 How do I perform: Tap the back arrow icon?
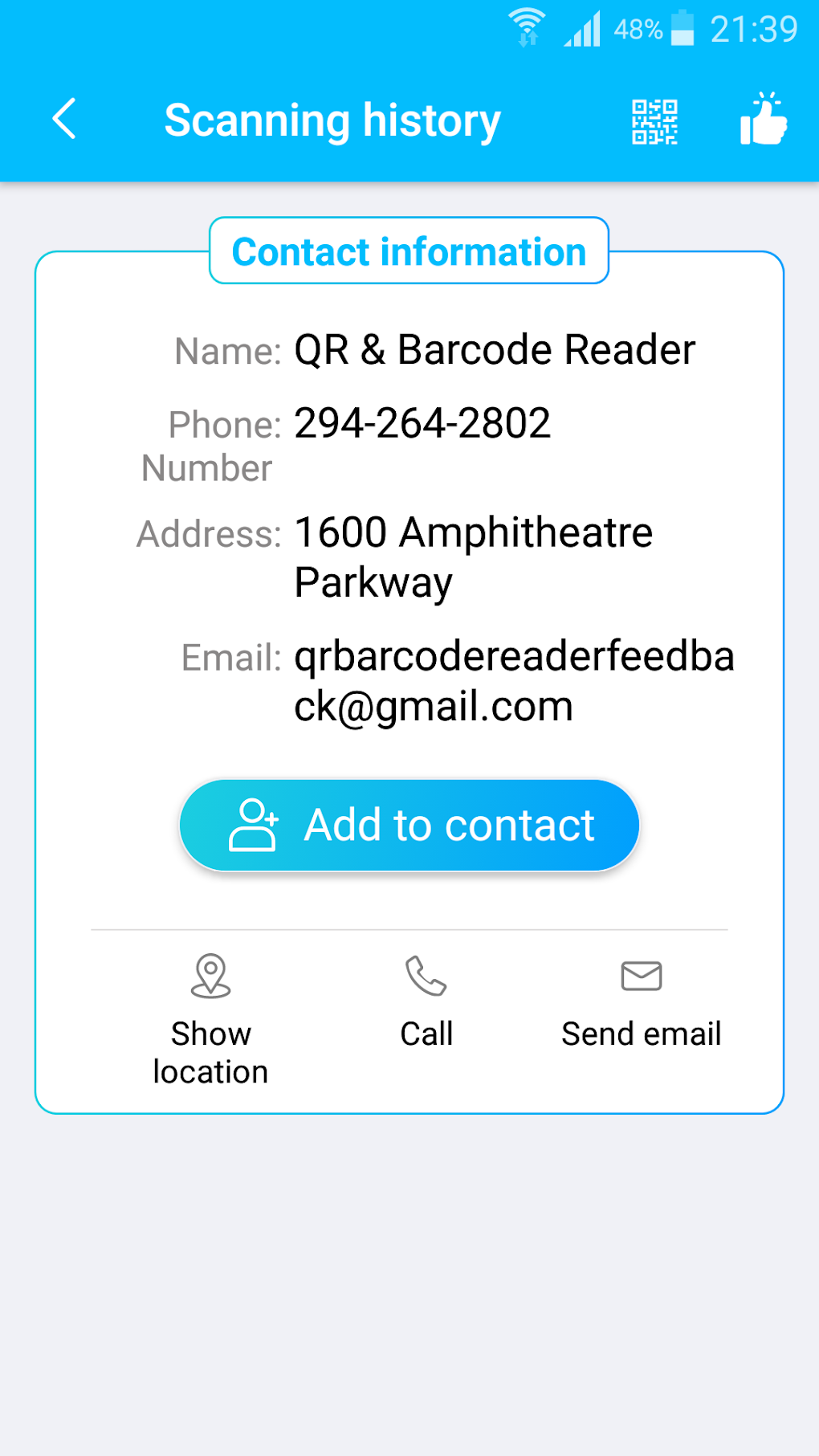63,119
